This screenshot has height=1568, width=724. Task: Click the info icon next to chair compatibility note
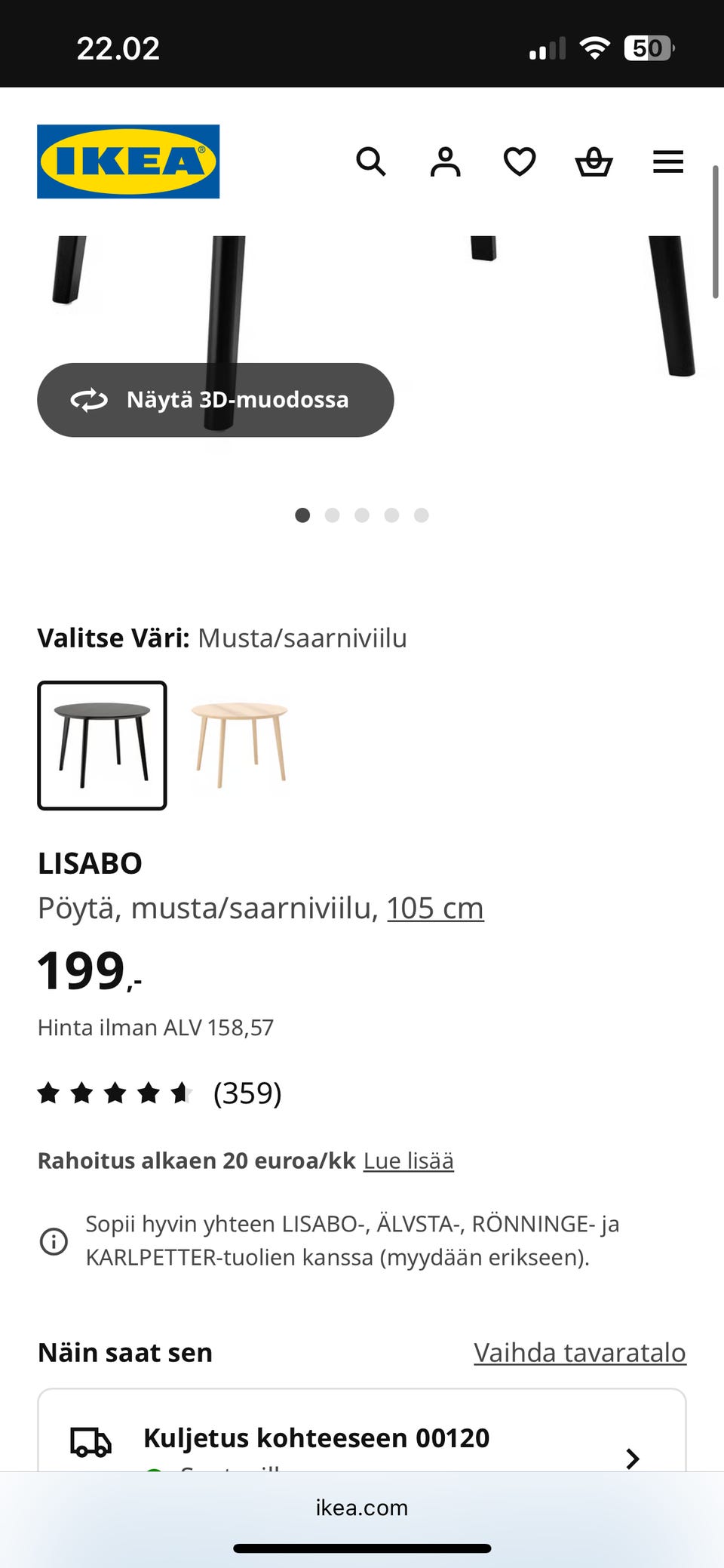point(54,1241)
